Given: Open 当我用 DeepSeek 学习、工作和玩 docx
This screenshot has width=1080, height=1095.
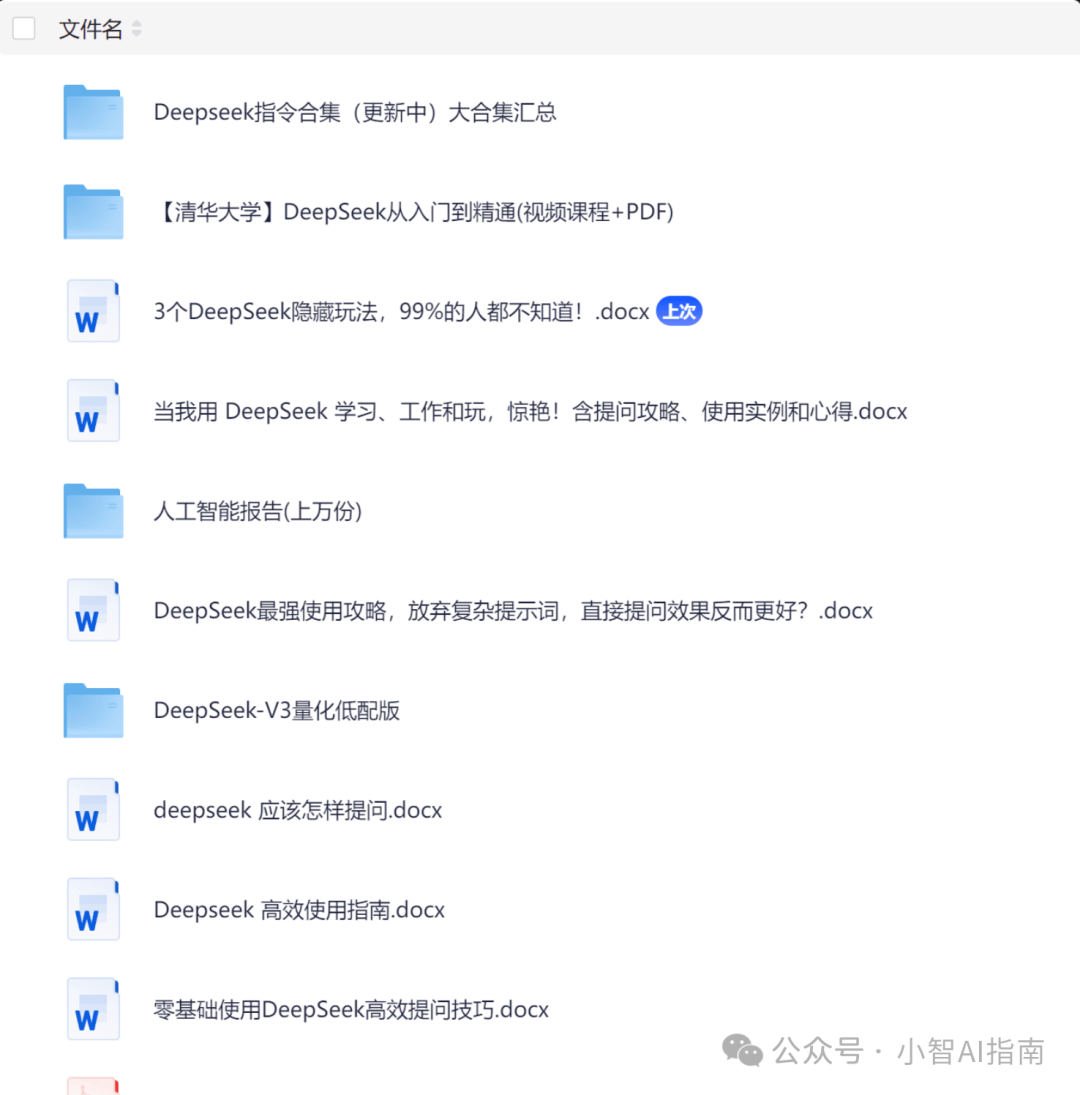Looking at the screenshot, I should click(x=530, y=411).
